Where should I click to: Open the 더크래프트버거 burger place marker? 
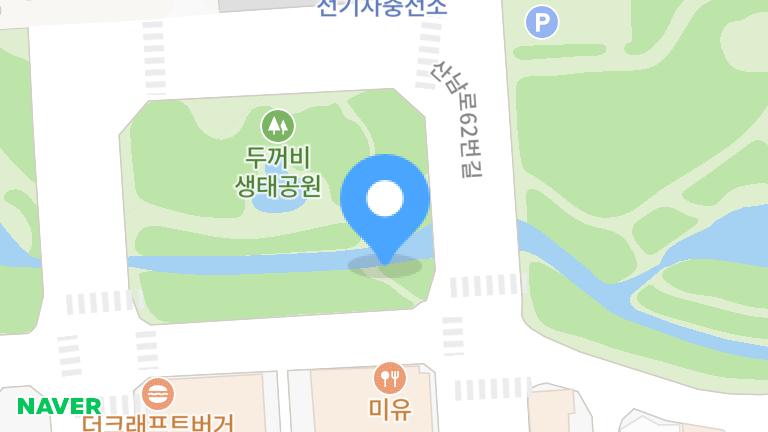point(156,392)
